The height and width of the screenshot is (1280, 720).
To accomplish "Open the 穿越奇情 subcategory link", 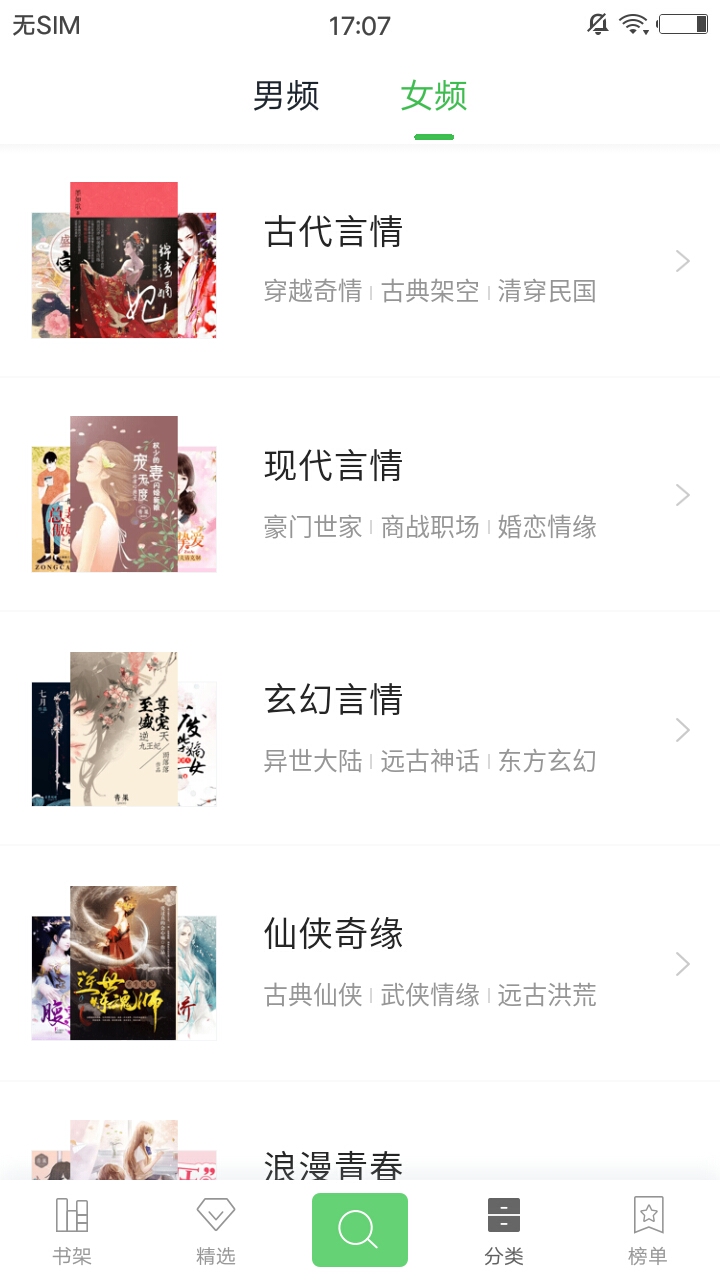I will 314,291.
